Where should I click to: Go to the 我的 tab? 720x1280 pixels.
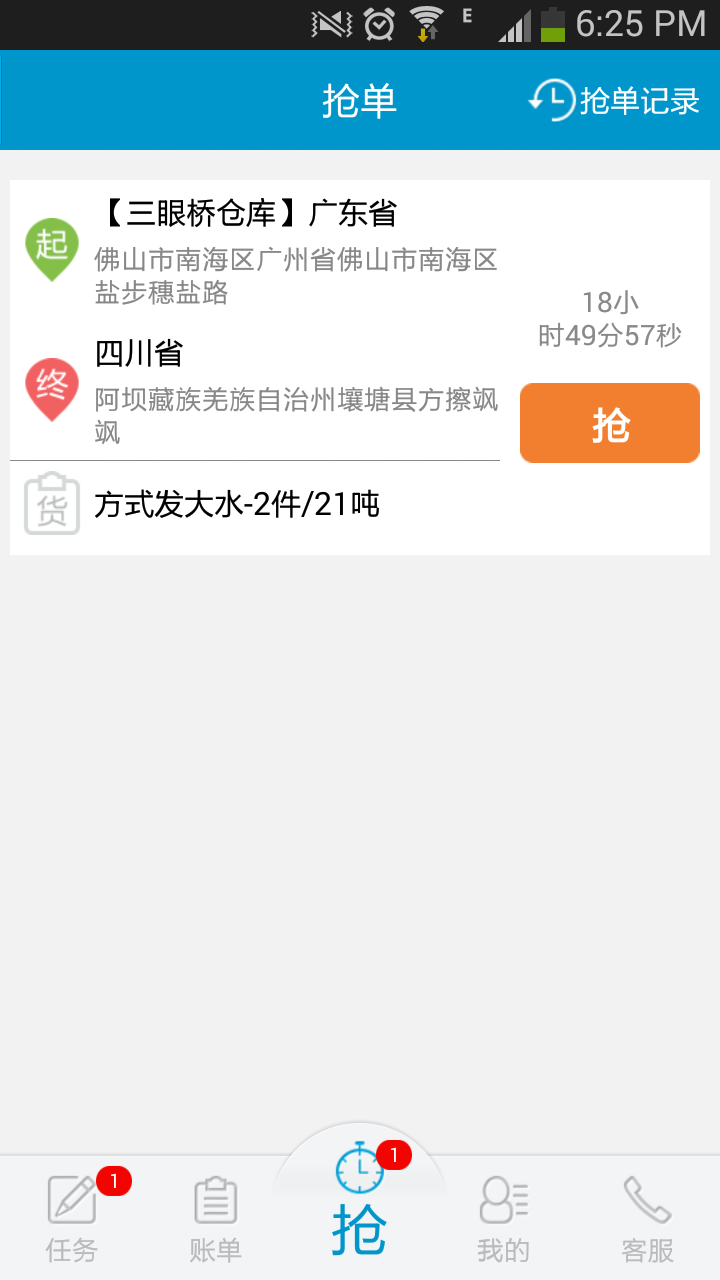503,1218
